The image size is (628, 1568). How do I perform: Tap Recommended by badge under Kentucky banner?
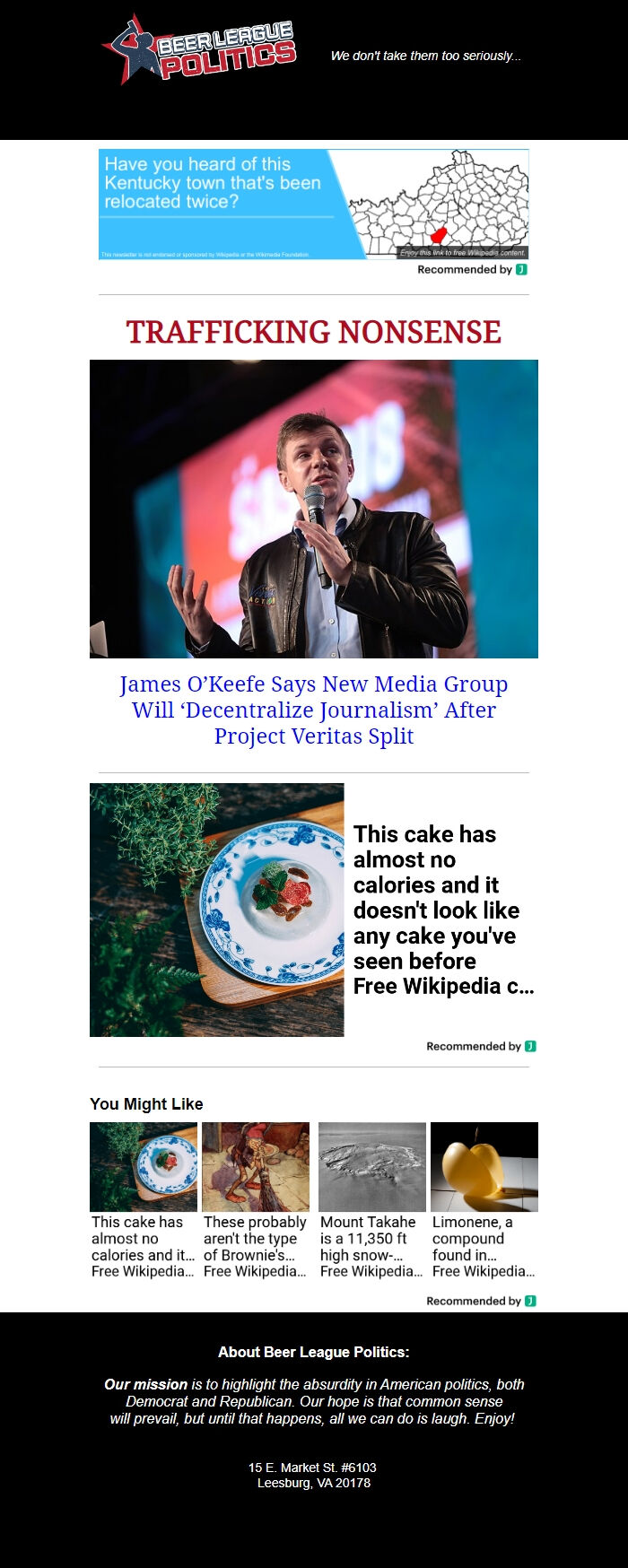472,269
